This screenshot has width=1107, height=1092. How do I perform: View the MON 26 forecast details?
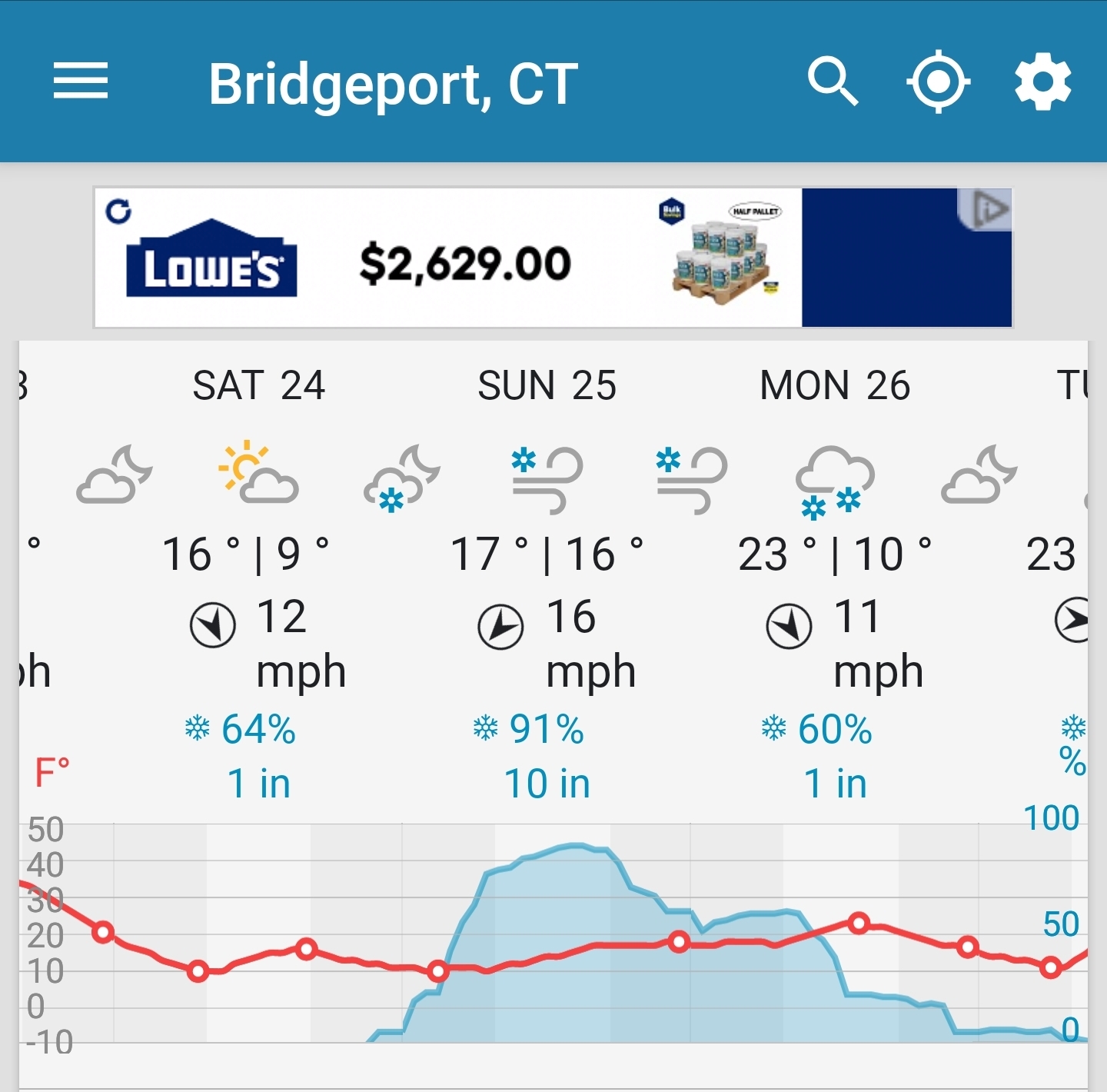coord(835,385)
